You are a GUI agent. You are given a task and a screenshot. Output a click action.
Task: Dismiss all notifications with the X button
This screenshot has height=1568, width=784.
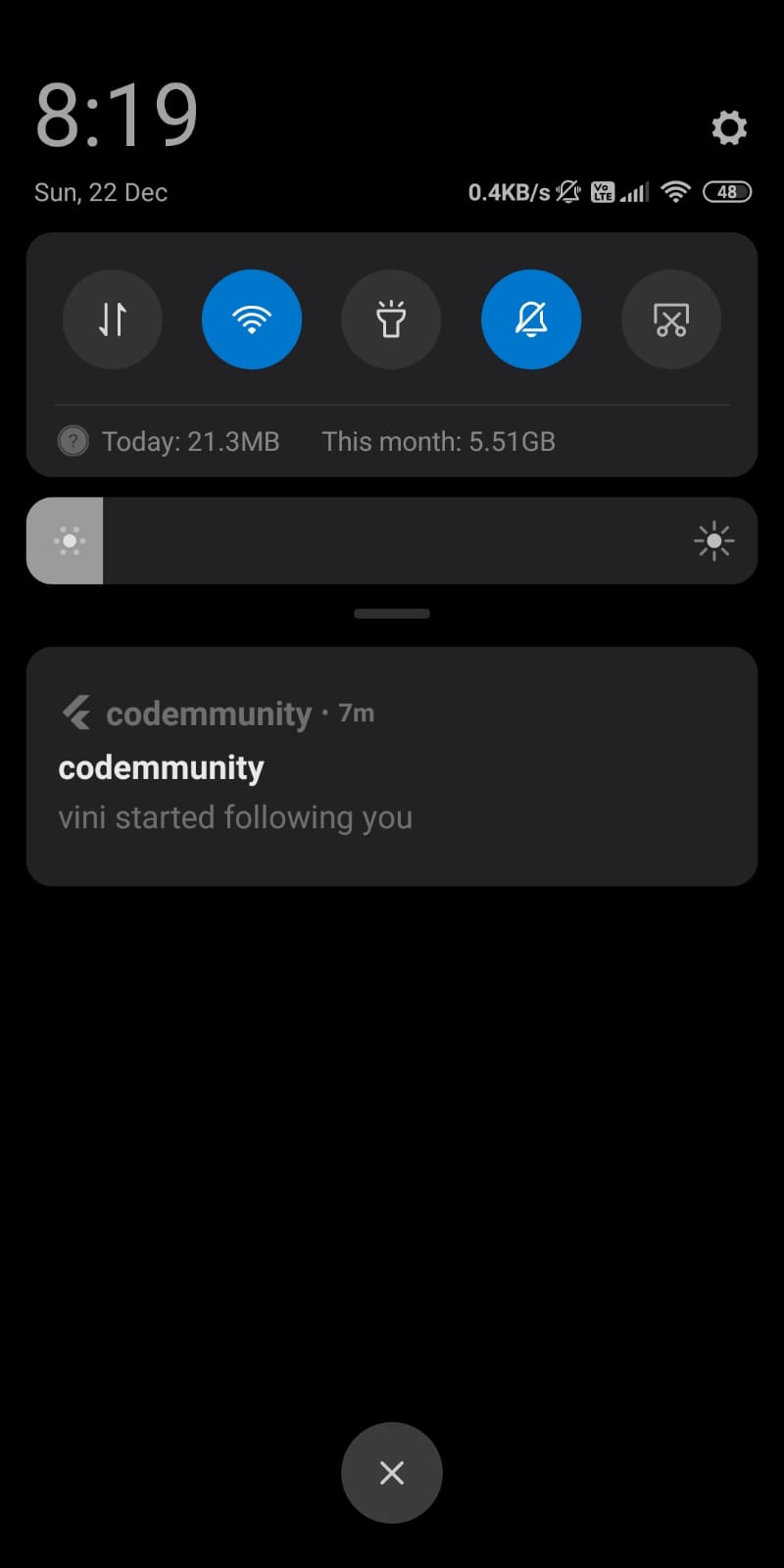(391, 1472)
